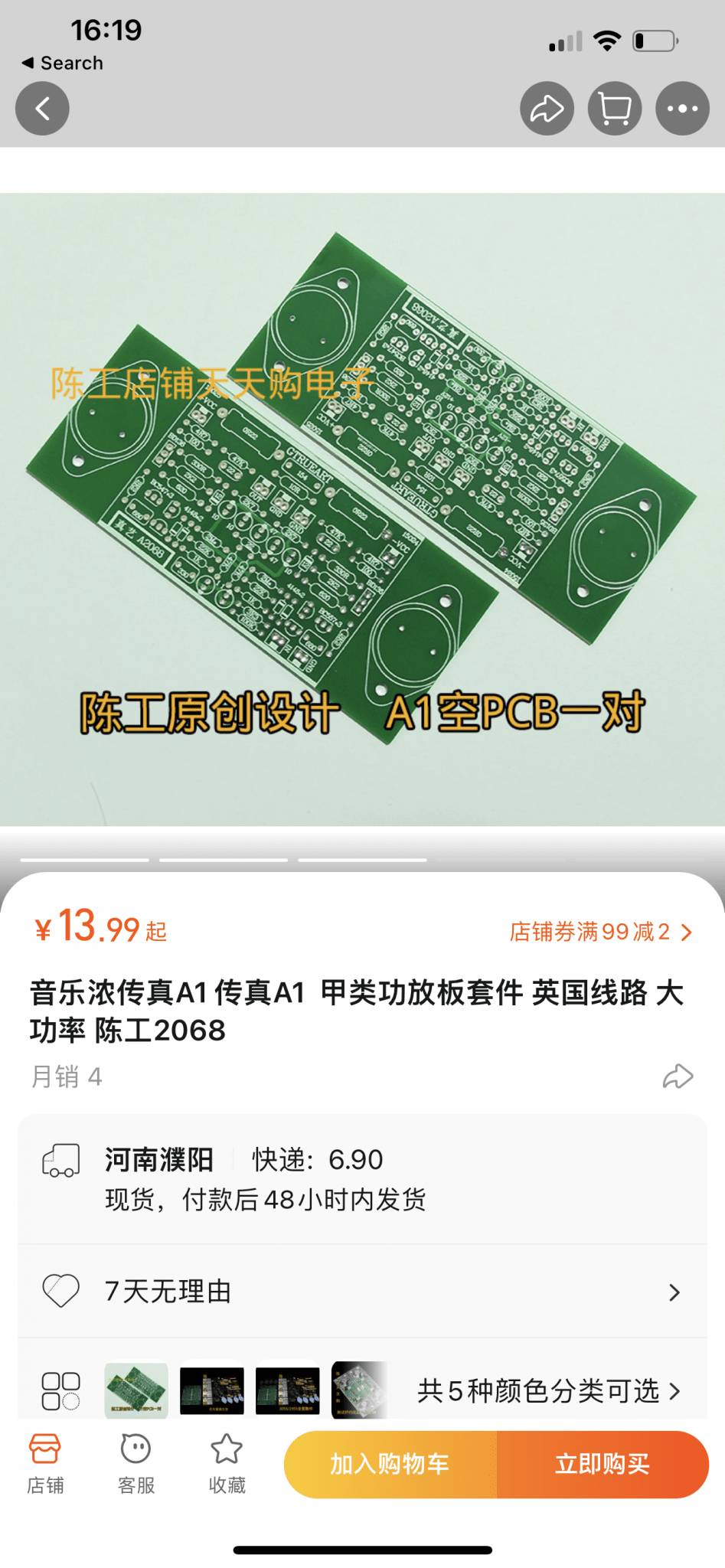Viewport: 725px width, 1568px height.
Task: Open shipping info row 河南濮阳
Action: [362, 1179]
